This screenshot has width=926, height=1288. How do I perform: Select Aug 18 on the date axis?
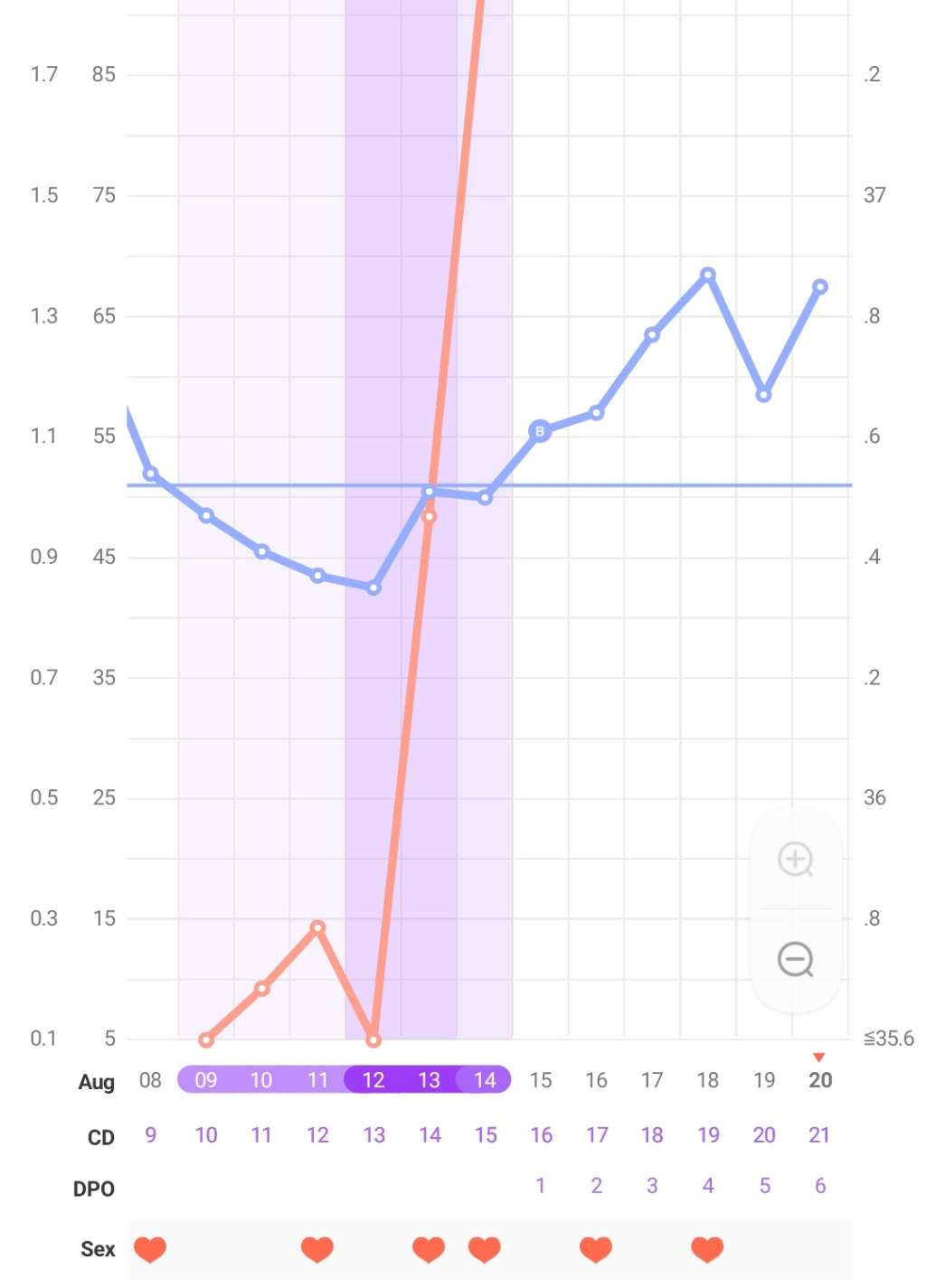(x=708, y=1080)
